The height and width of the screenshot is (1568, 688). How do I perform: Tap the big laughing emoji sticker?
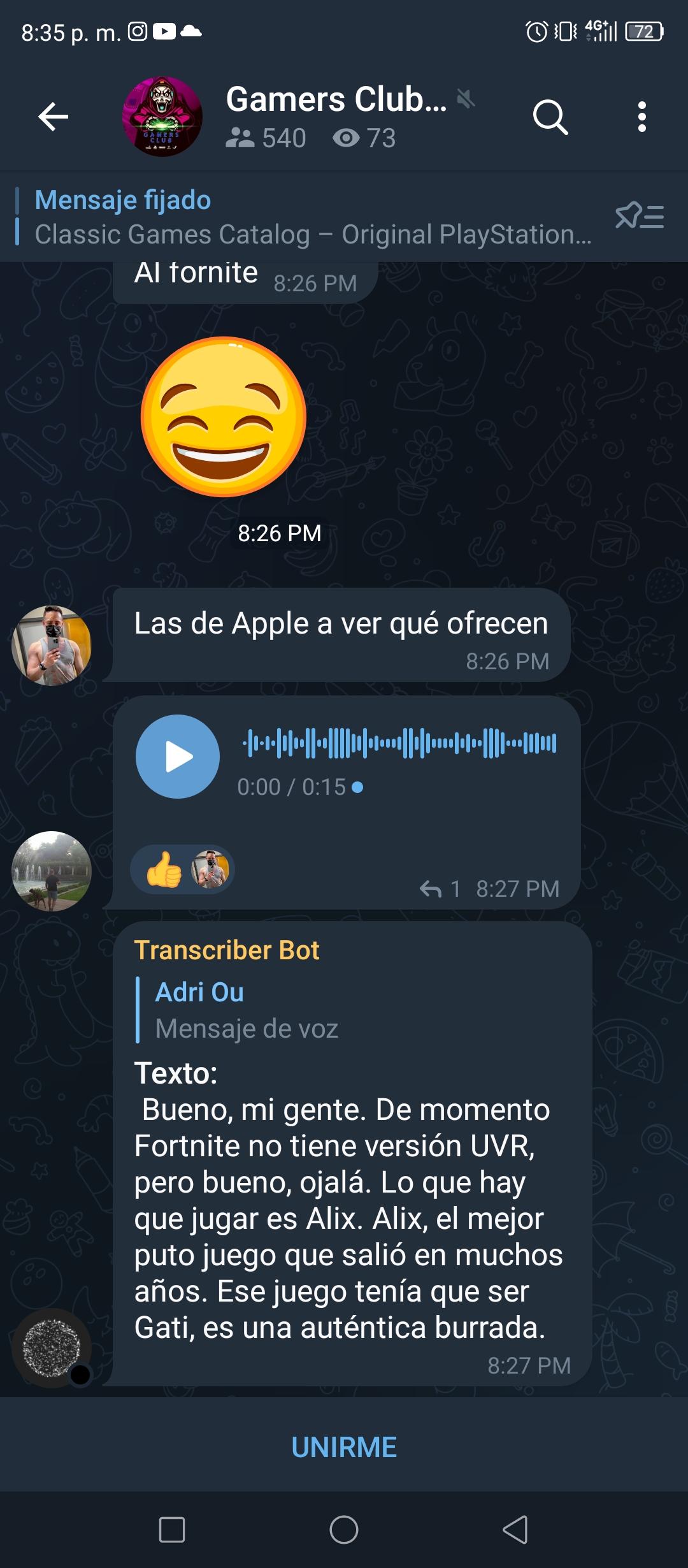click(224, 417)
